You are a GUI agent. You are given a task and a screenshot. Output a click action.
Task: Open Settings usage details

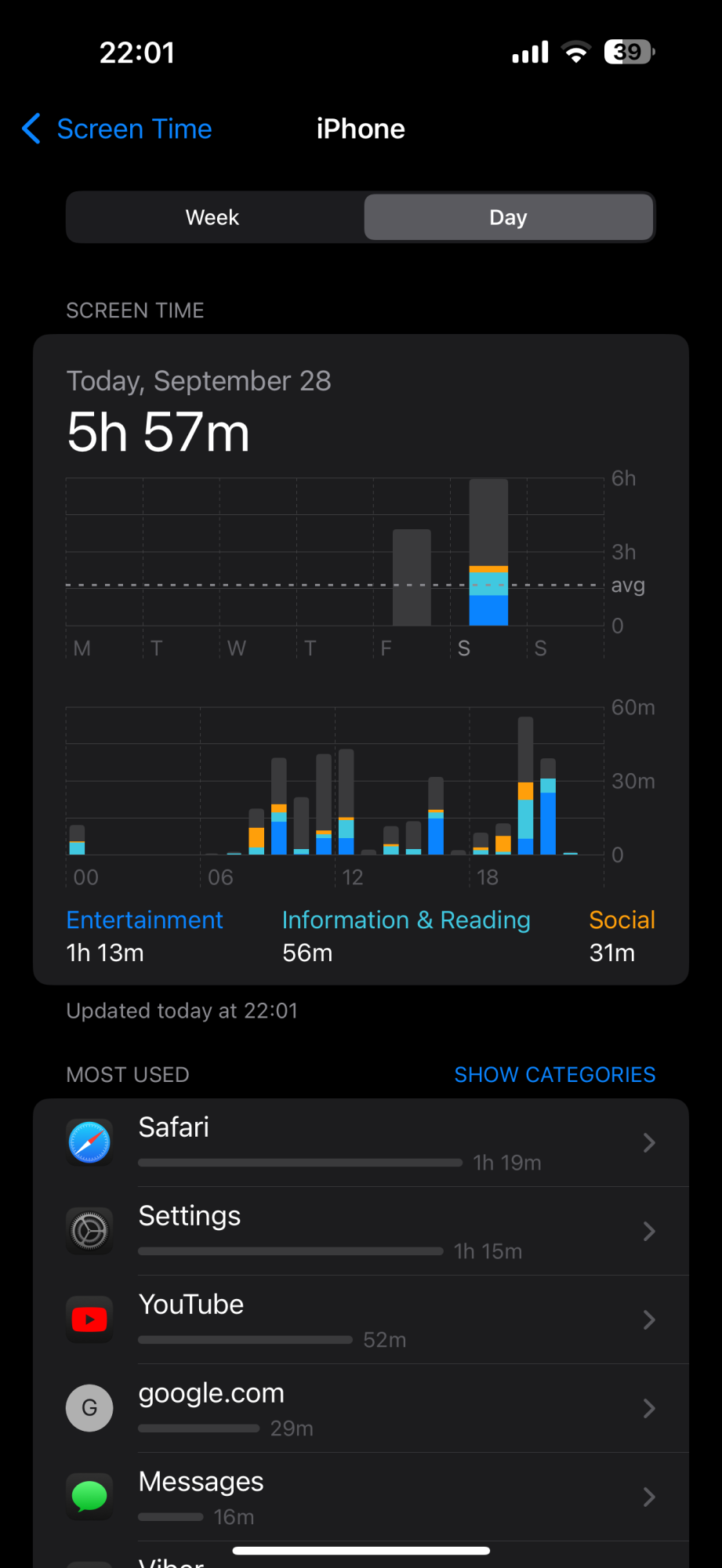pyautogui.click(x=361, y=1231)
